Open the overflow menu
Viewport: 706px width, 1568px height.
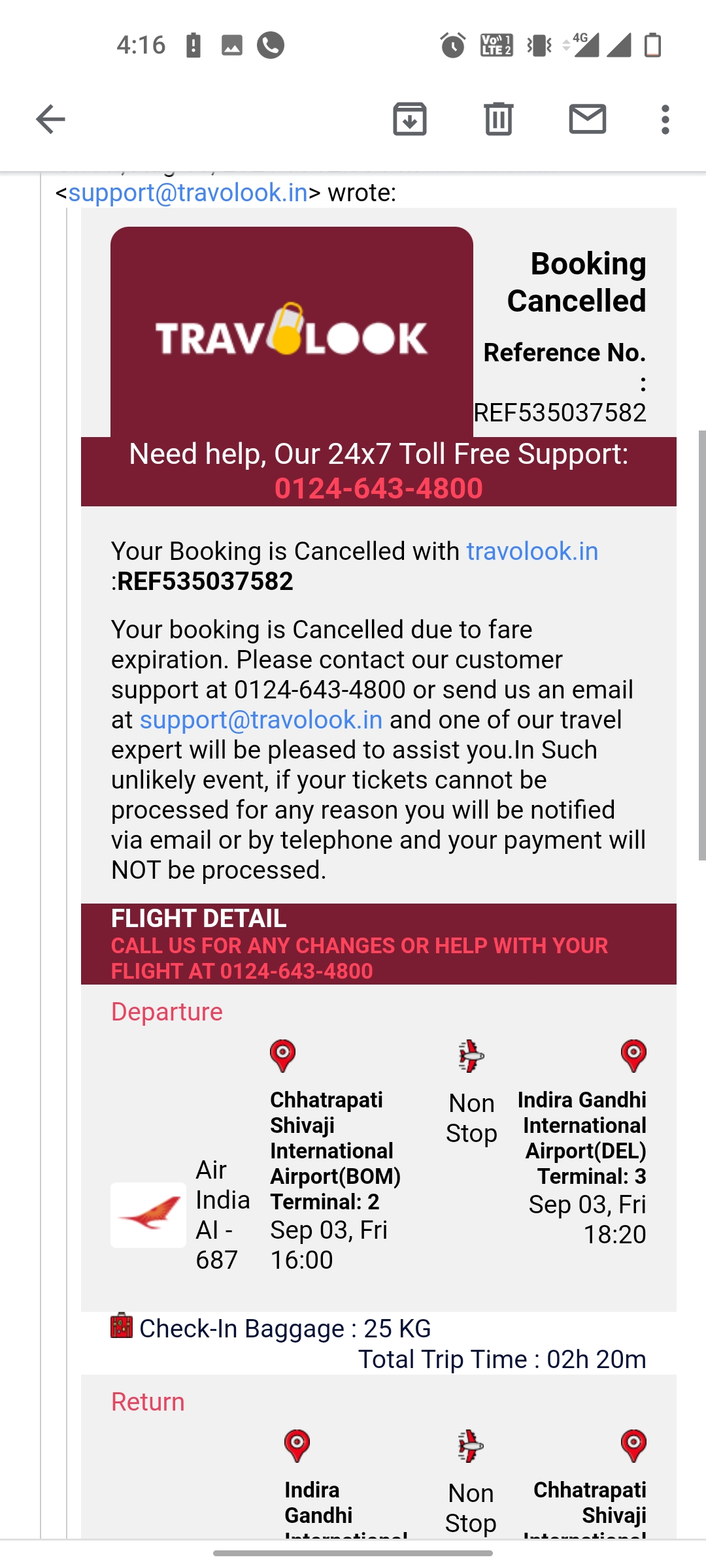pos(665,119)
